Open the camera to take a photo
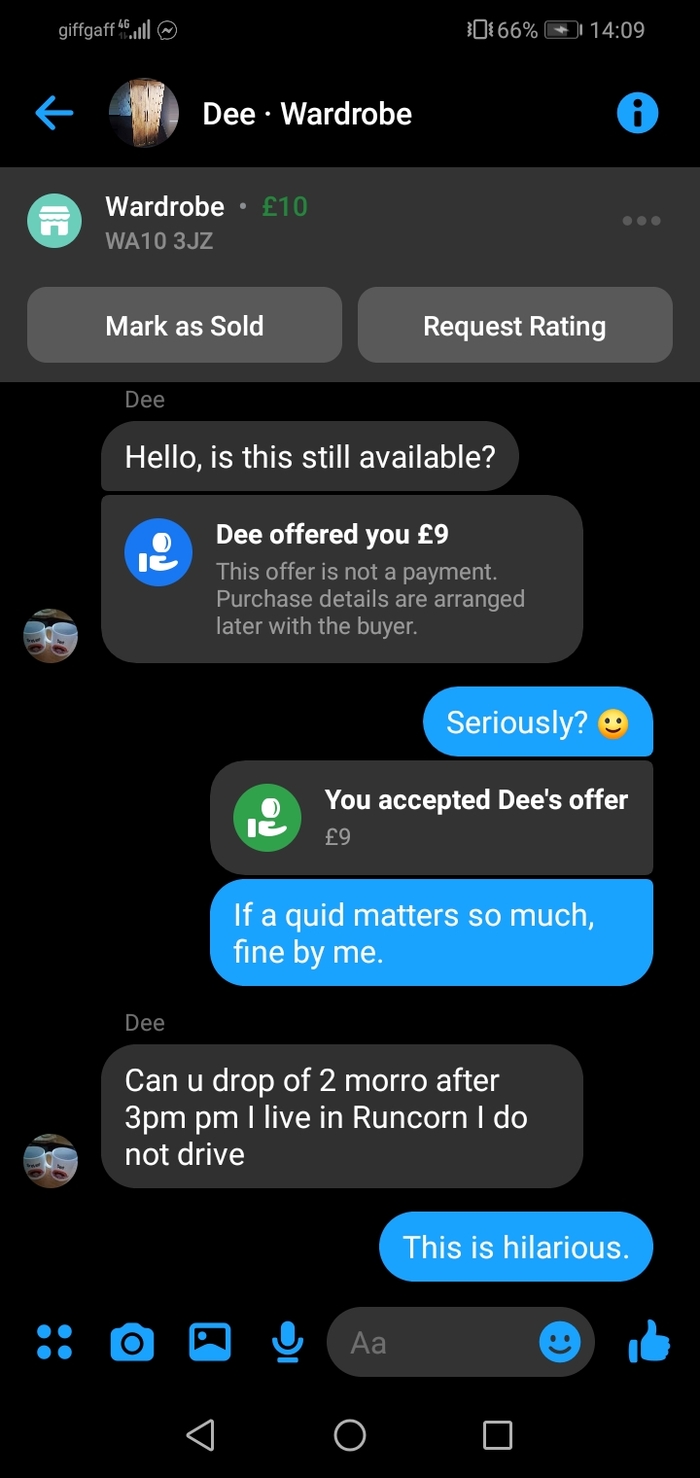The width and height of the screenshot is (700, 1478). [x=131, y=1342]
